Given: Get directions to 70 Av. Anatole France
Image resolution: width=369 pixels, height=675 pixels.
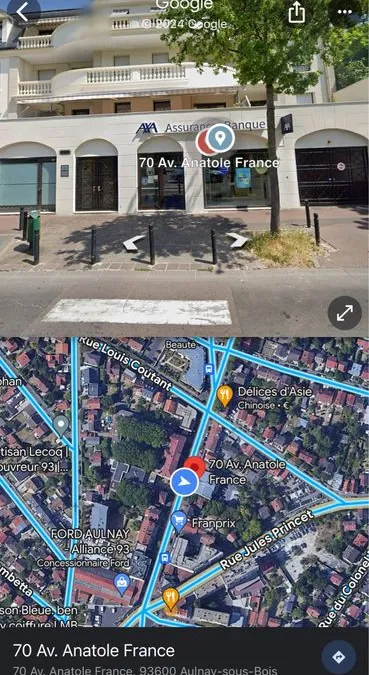Looking at the screenshot, I should point(339,657).
